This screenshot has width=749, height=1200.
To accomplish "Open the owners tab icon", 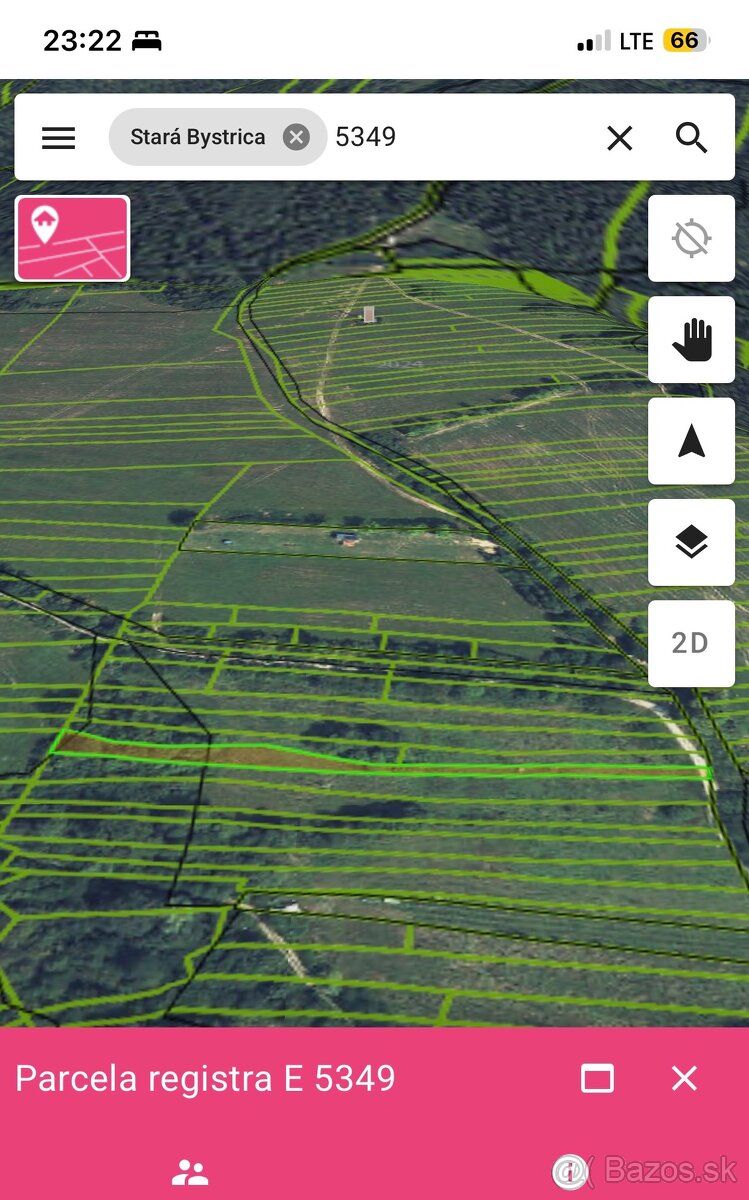I will [190, 1172].
